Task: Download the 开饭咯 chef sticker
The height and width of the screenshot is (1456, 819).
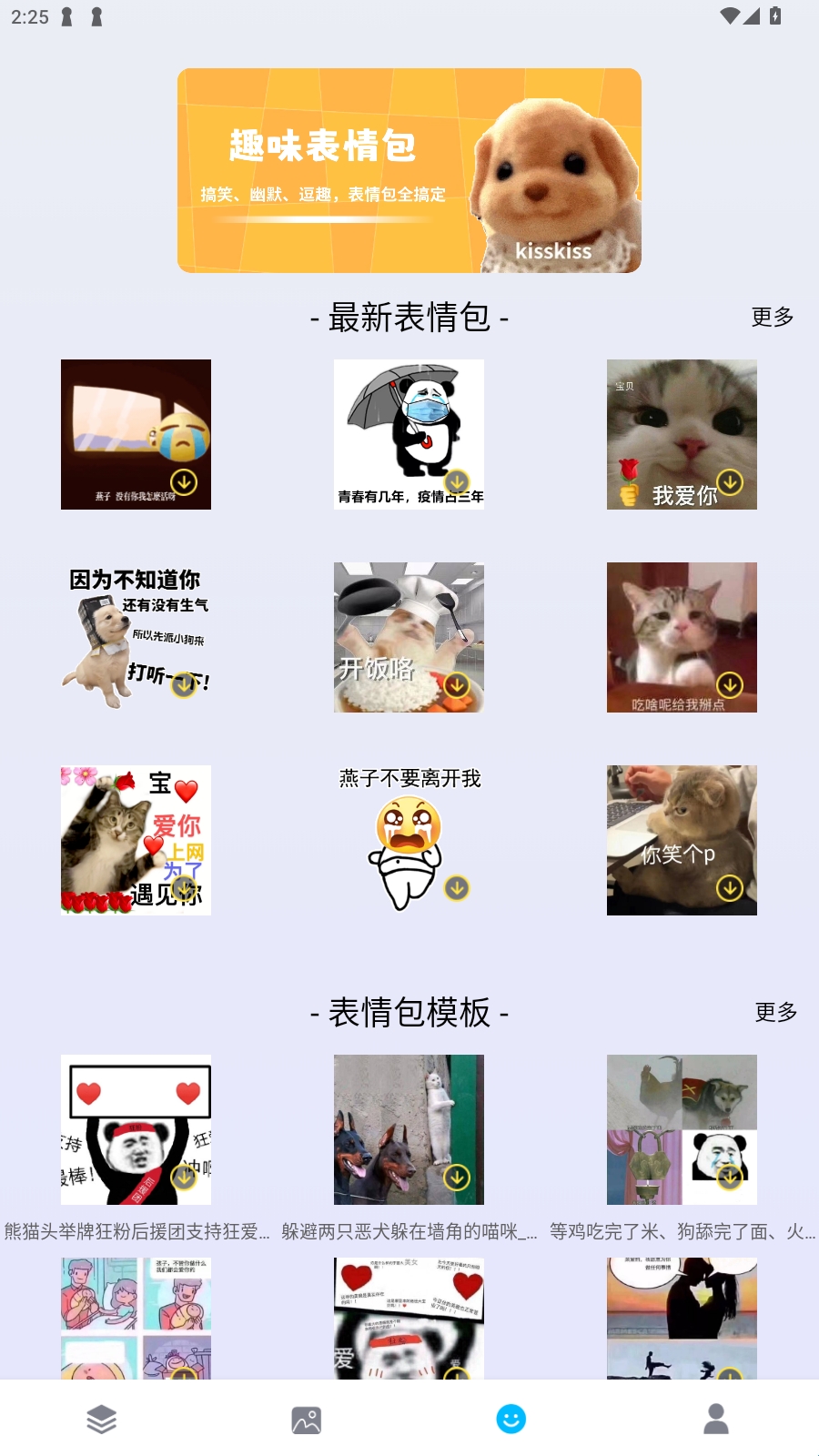Action: tap(457, 685)
